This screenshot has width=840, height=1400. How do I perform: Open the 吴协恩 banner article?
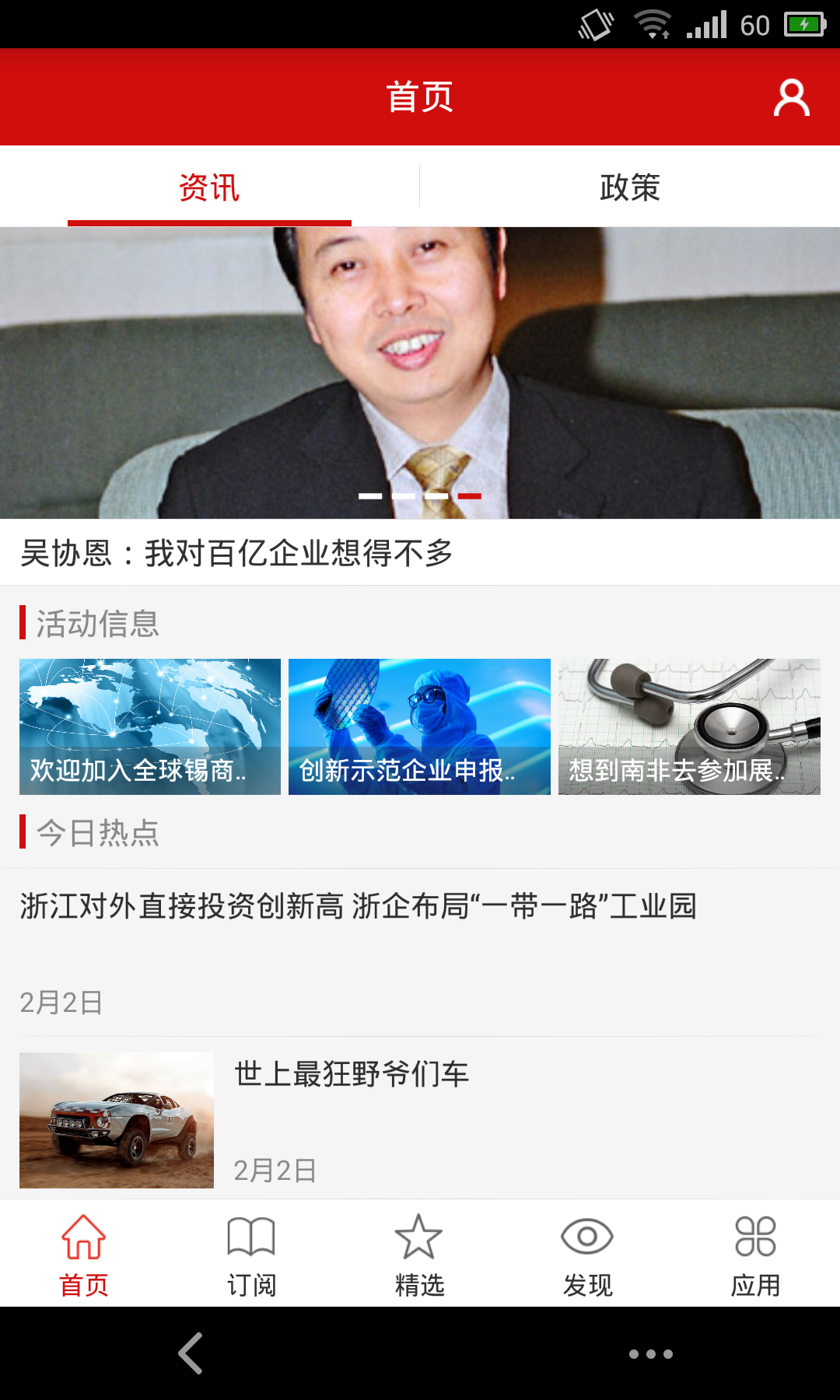tap(420, 373)
